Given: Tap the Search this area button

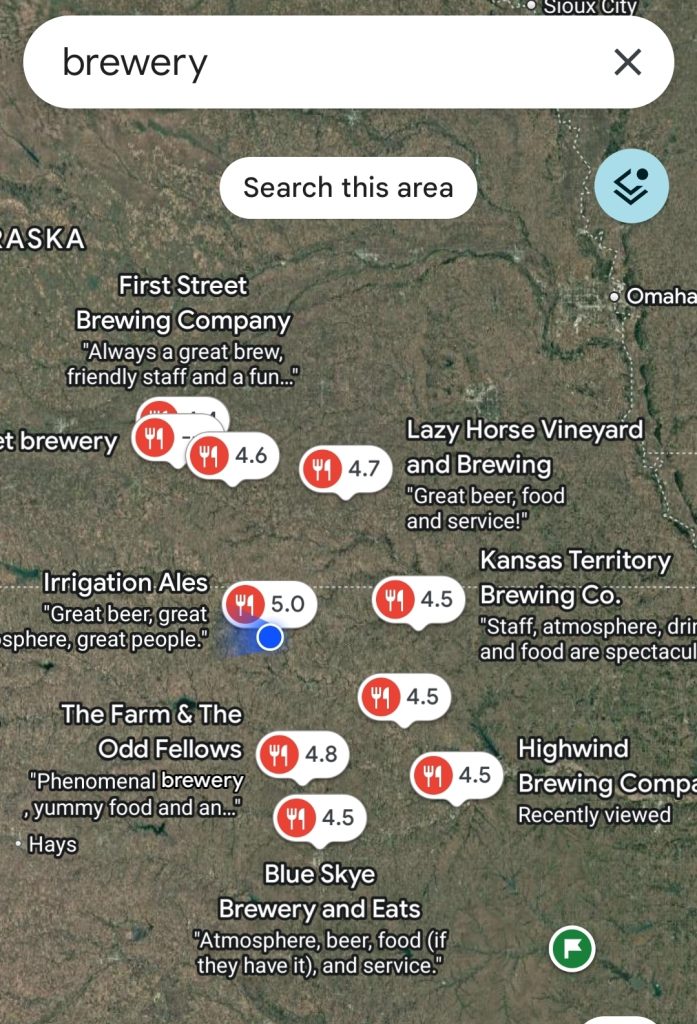Looking at the screenshot, I should (x=348, y=188).
